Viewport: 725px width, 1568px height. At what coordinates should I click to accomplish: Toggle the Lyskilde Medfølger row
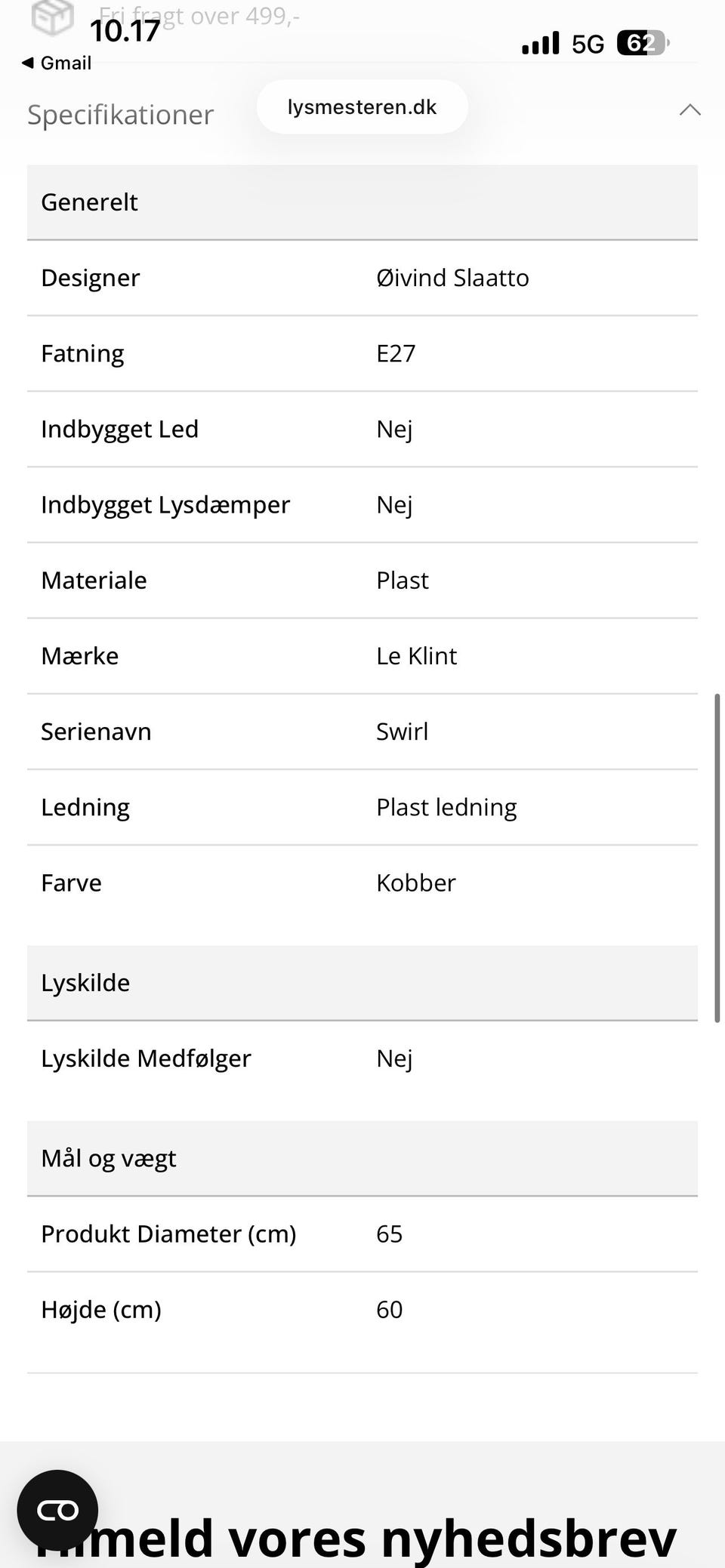click(362, 1058)
